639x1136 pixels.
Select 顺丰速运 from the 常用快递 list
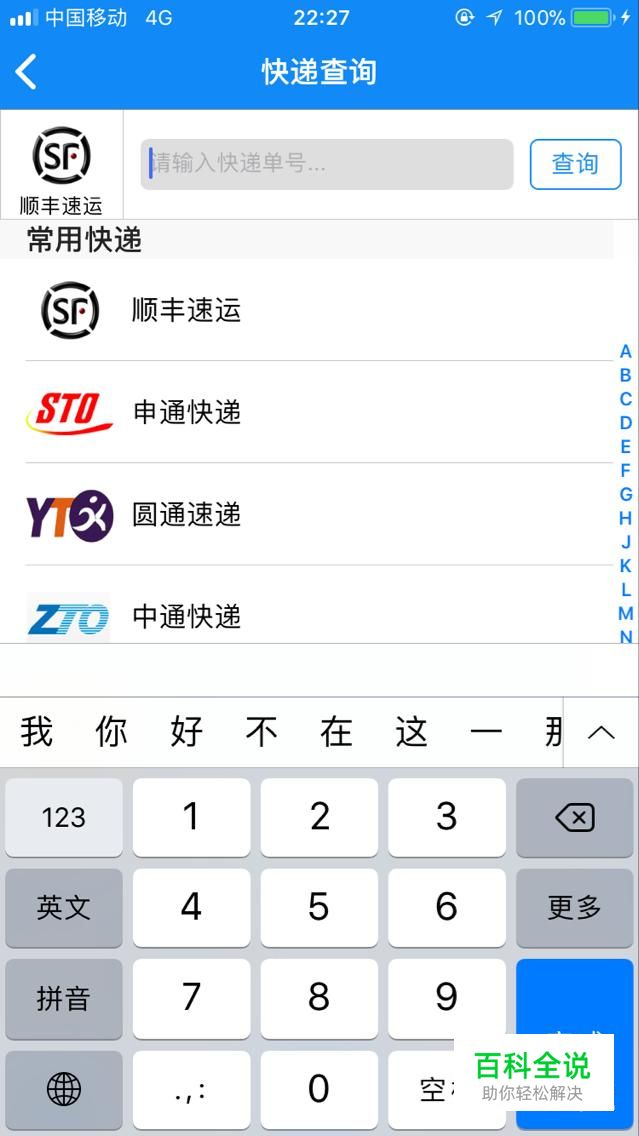(x=186, y=310)
